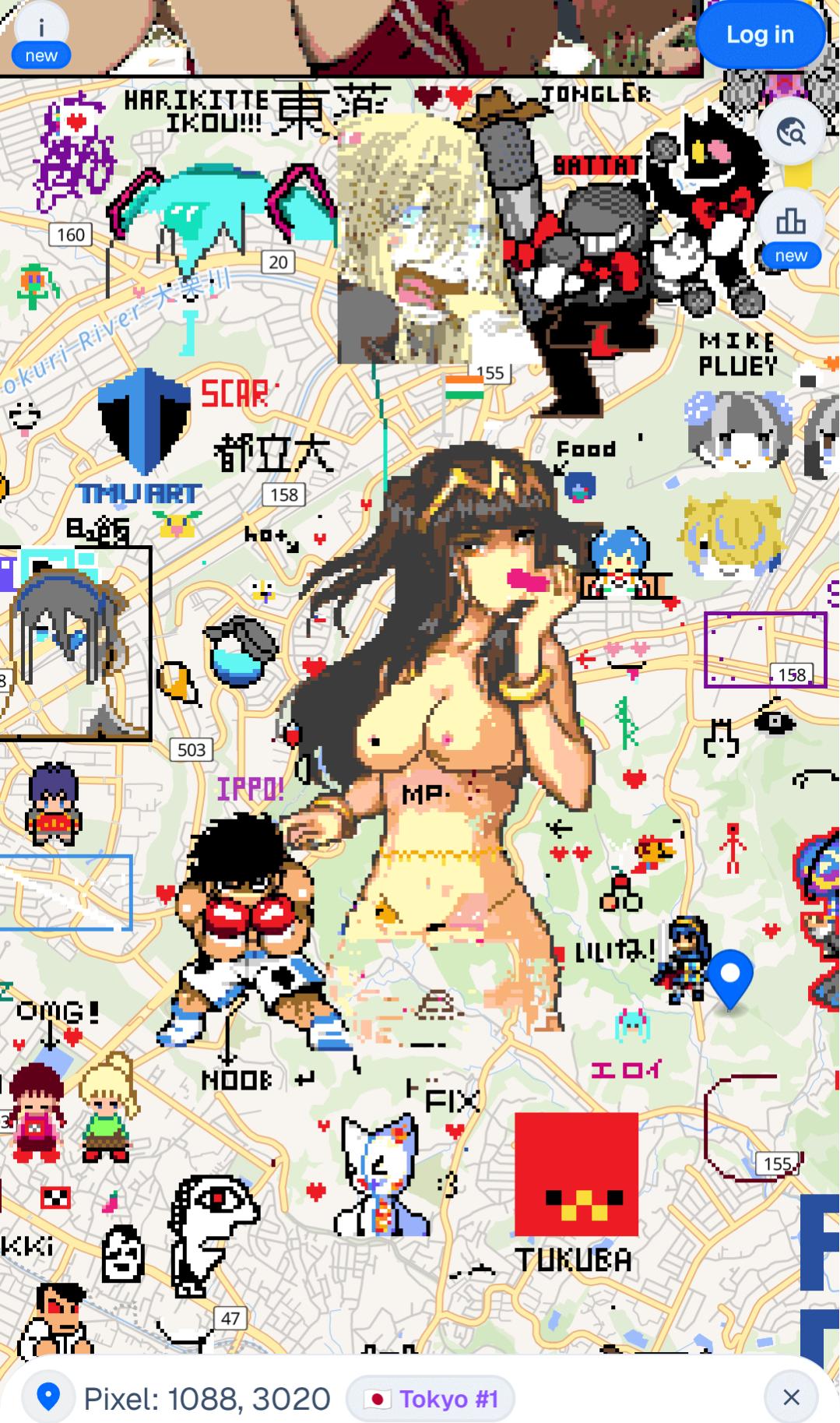Close the pixel info panel
The height and width of the screenshot is (1423, 840).
click(791, 1397)
